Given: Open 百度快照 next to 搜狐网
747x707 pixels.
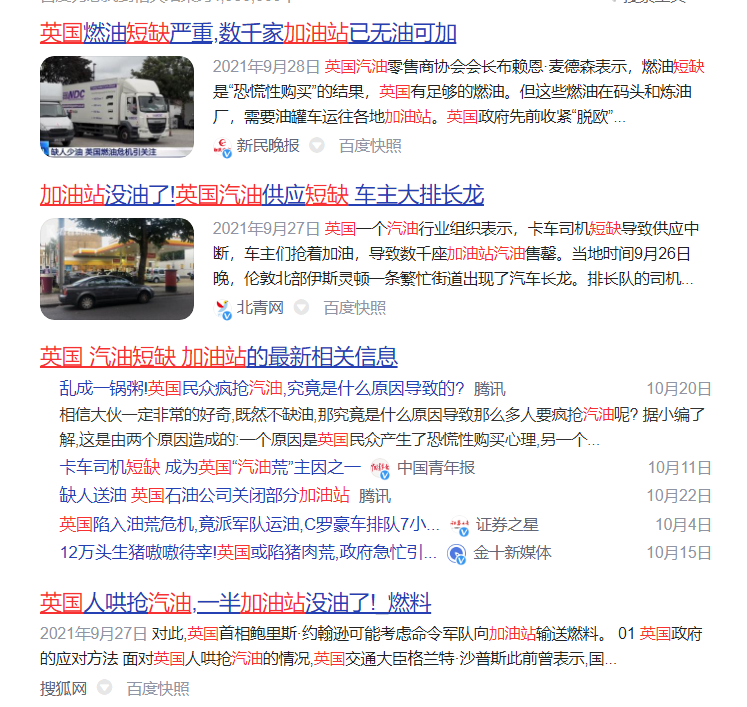Looking at the screenshot, I should click(x=157, y=688).
